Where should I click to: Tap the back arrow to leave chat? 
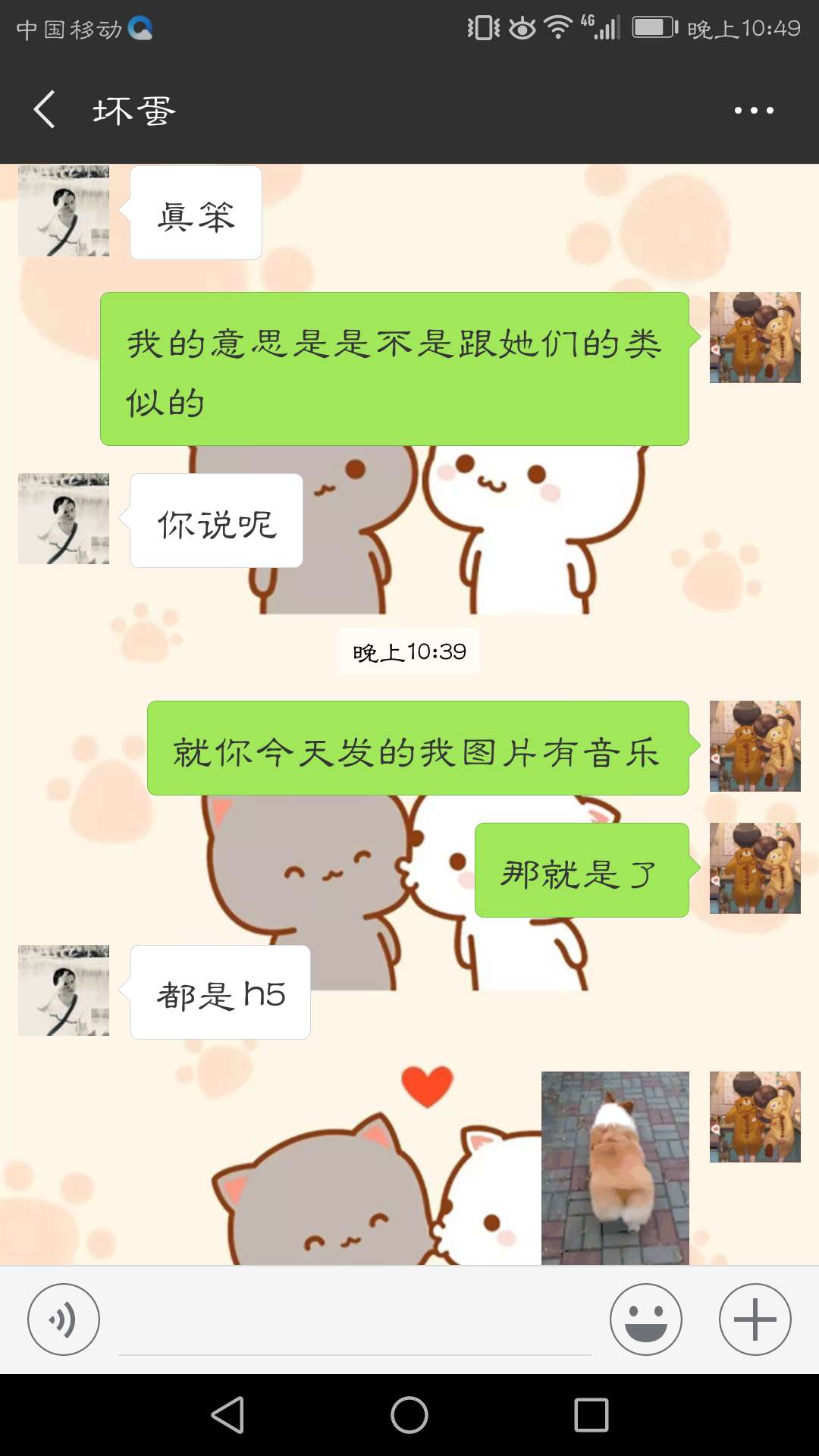pos(43,108)
